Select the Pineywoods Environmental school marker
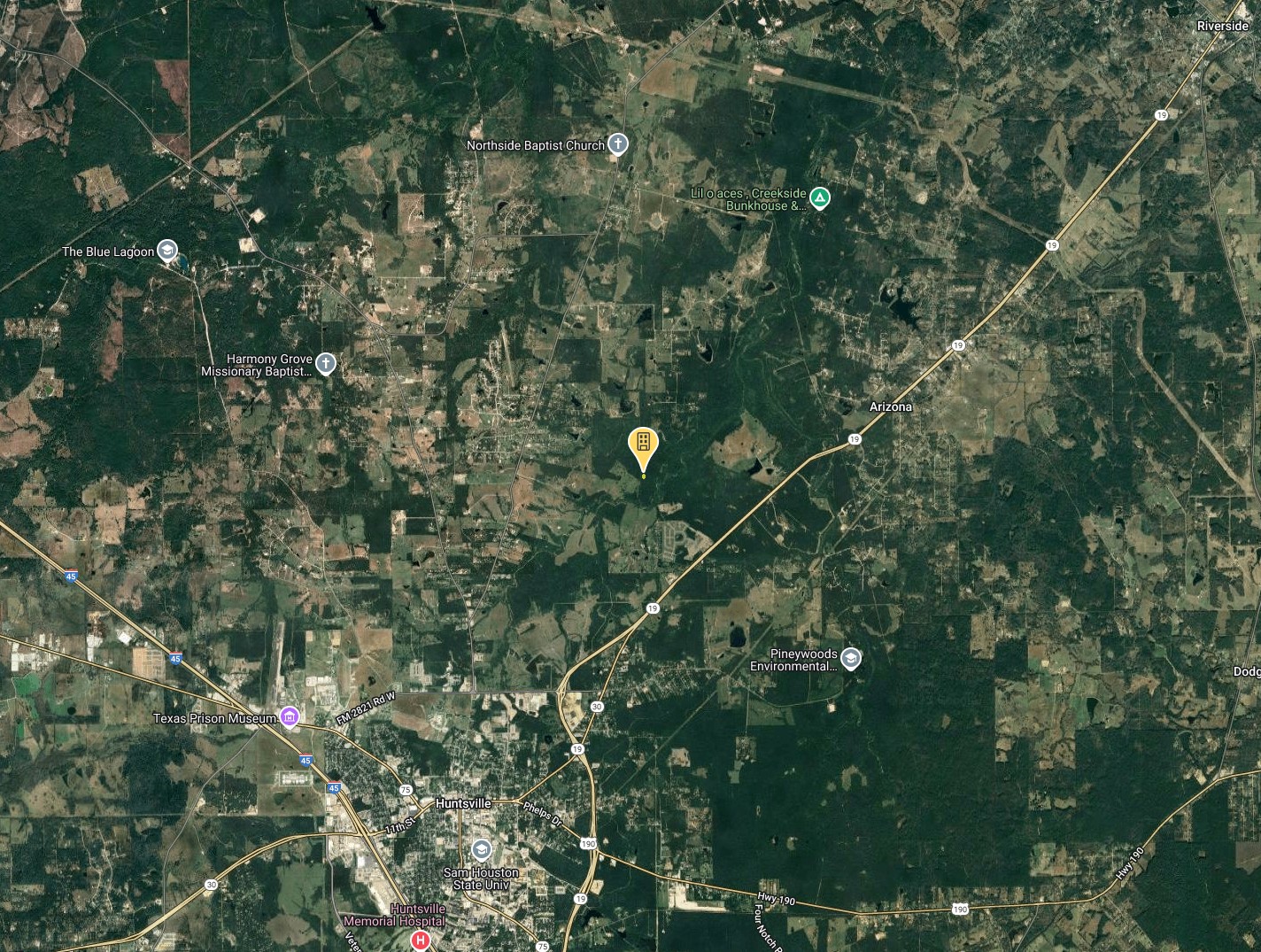Screen dimensions: 1261x952 click(851, 658)
